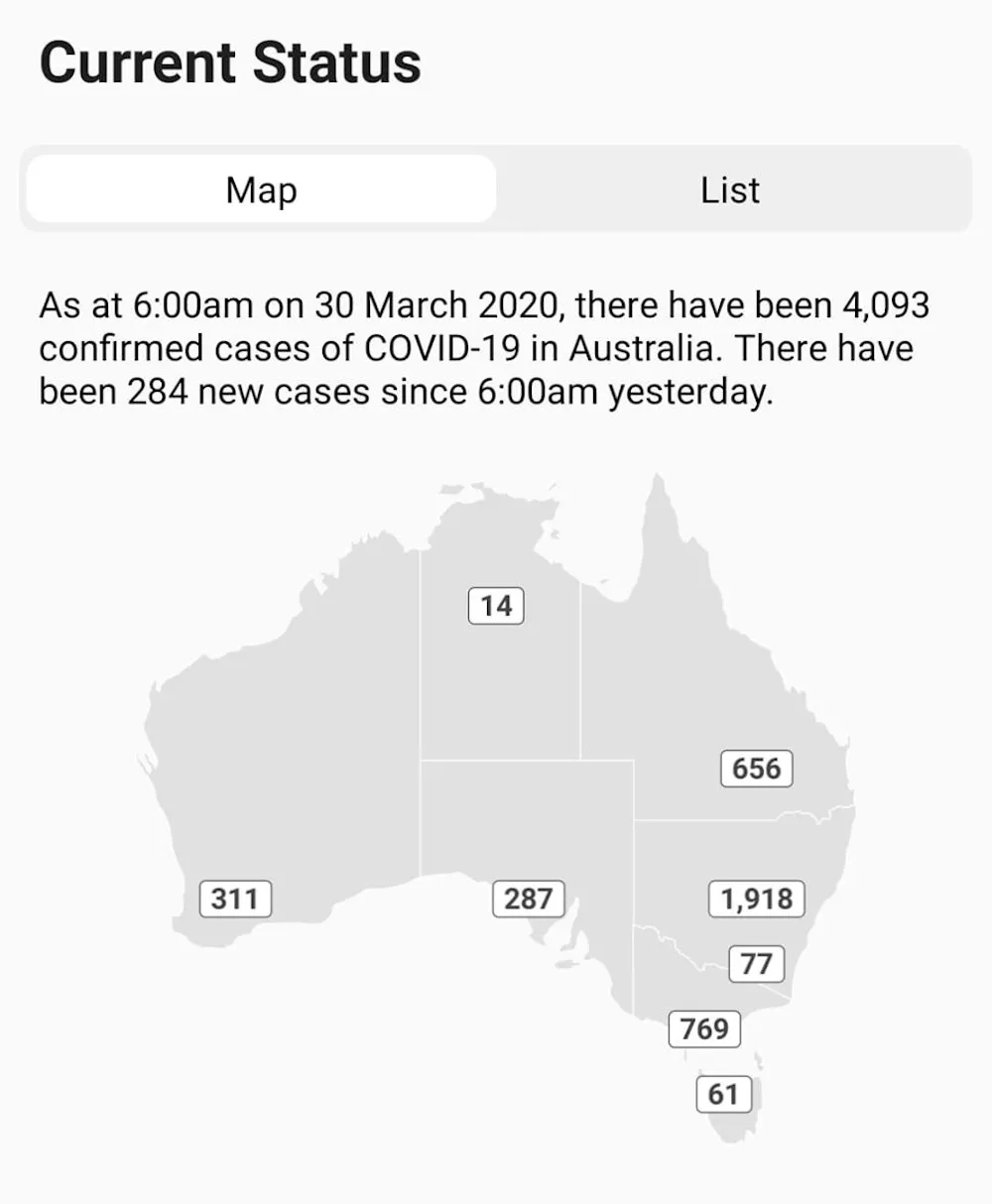
Task: Click the Western Australia badge showing 311
Action: point(235,899)
